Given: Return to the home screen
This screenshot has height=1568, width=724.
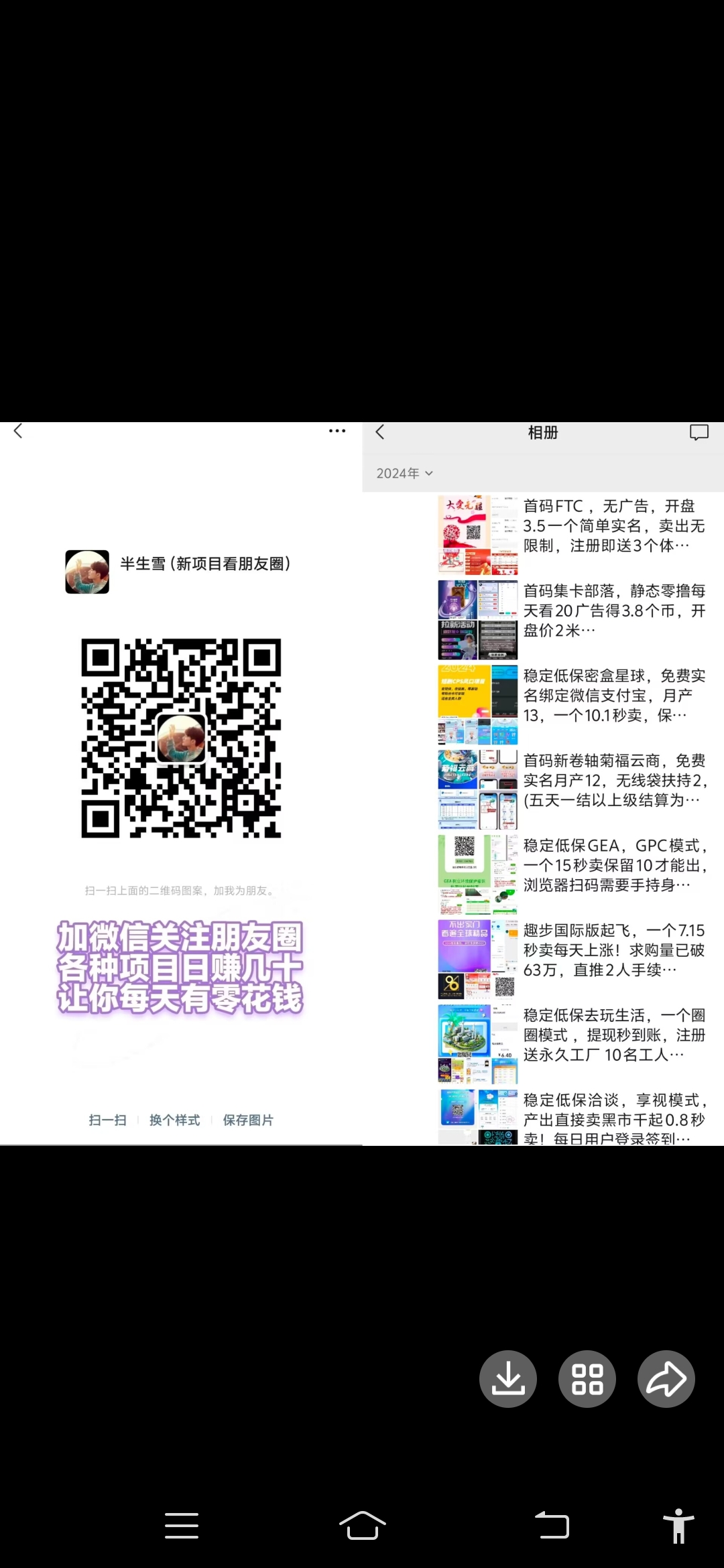Looking at the screenshot, I should pyautogui.click(x=363, y=1526).
